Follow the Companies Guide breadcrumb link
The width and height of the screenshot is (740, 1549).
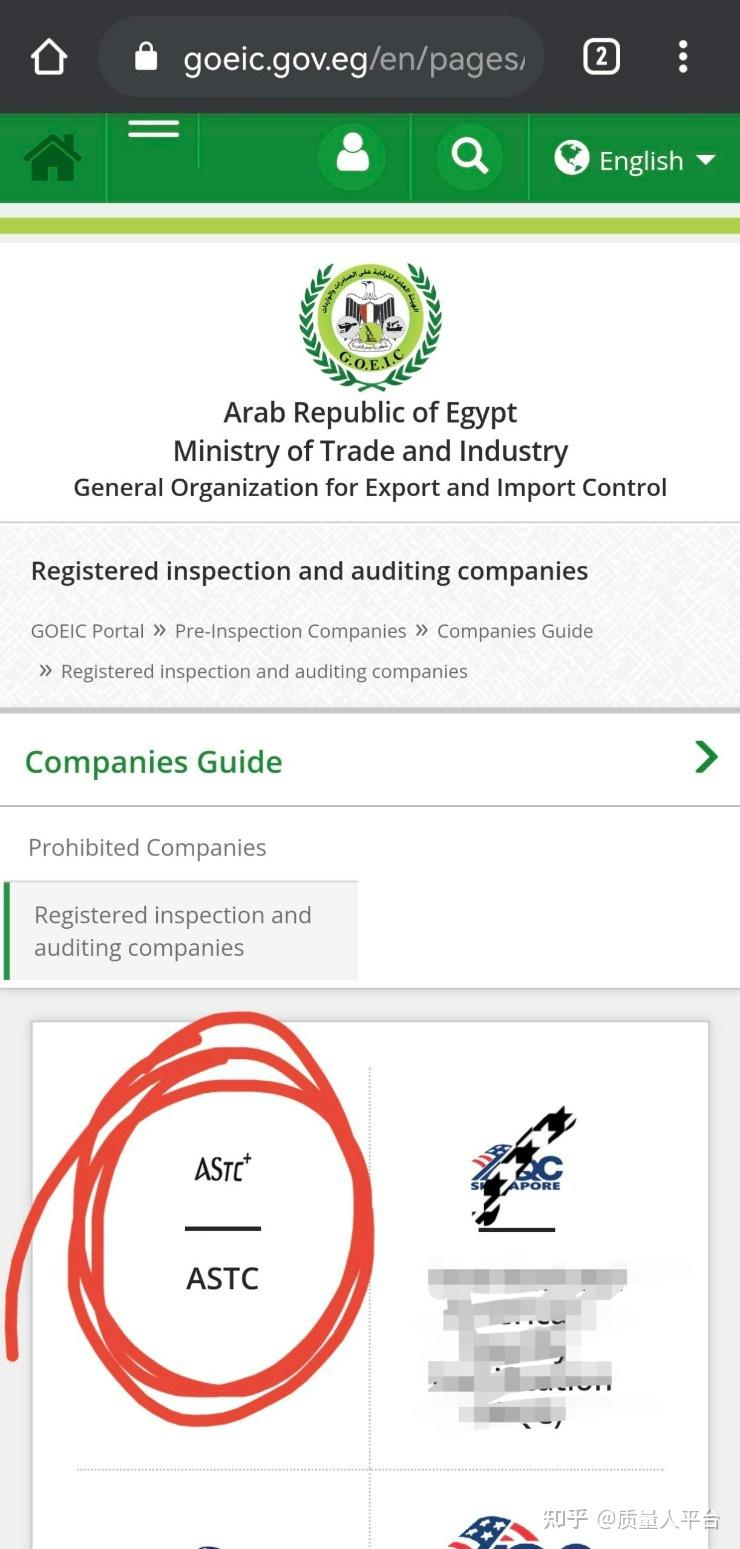[x=514, y=631]
